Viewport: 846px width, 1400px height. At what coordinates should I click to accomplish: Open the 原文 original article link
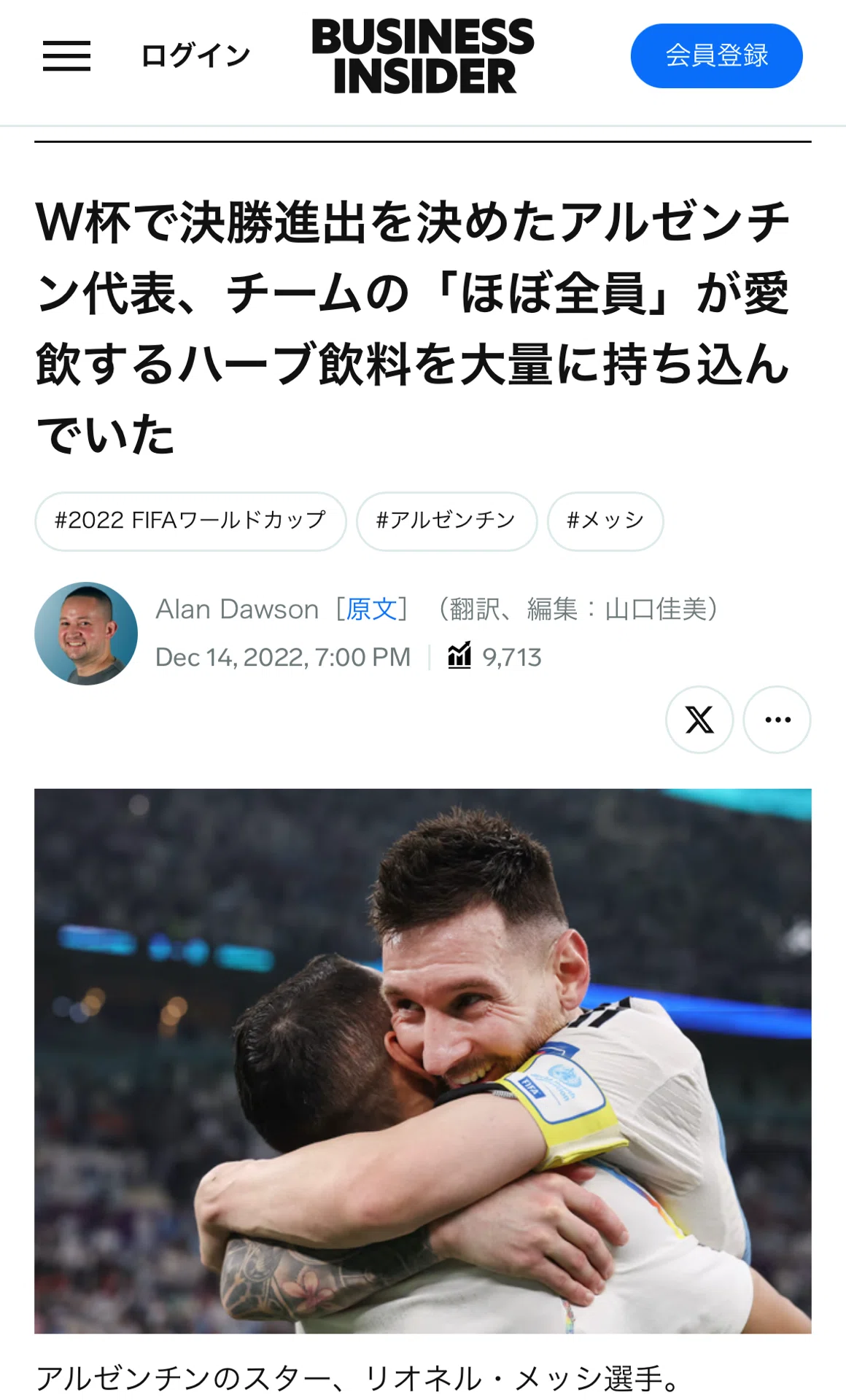[x=372, y=609]
